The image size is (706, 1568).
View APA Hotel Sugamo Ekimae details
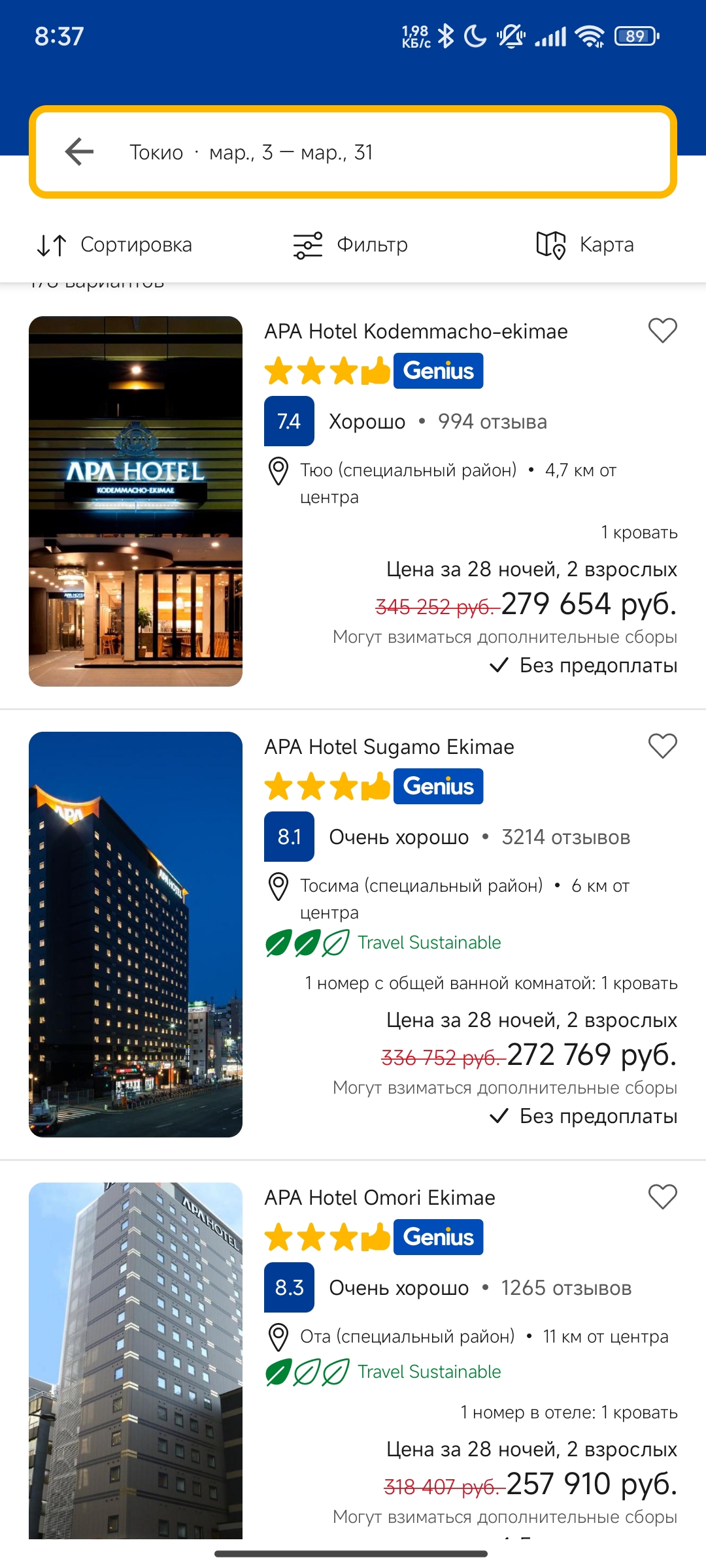tap(353, 934)
